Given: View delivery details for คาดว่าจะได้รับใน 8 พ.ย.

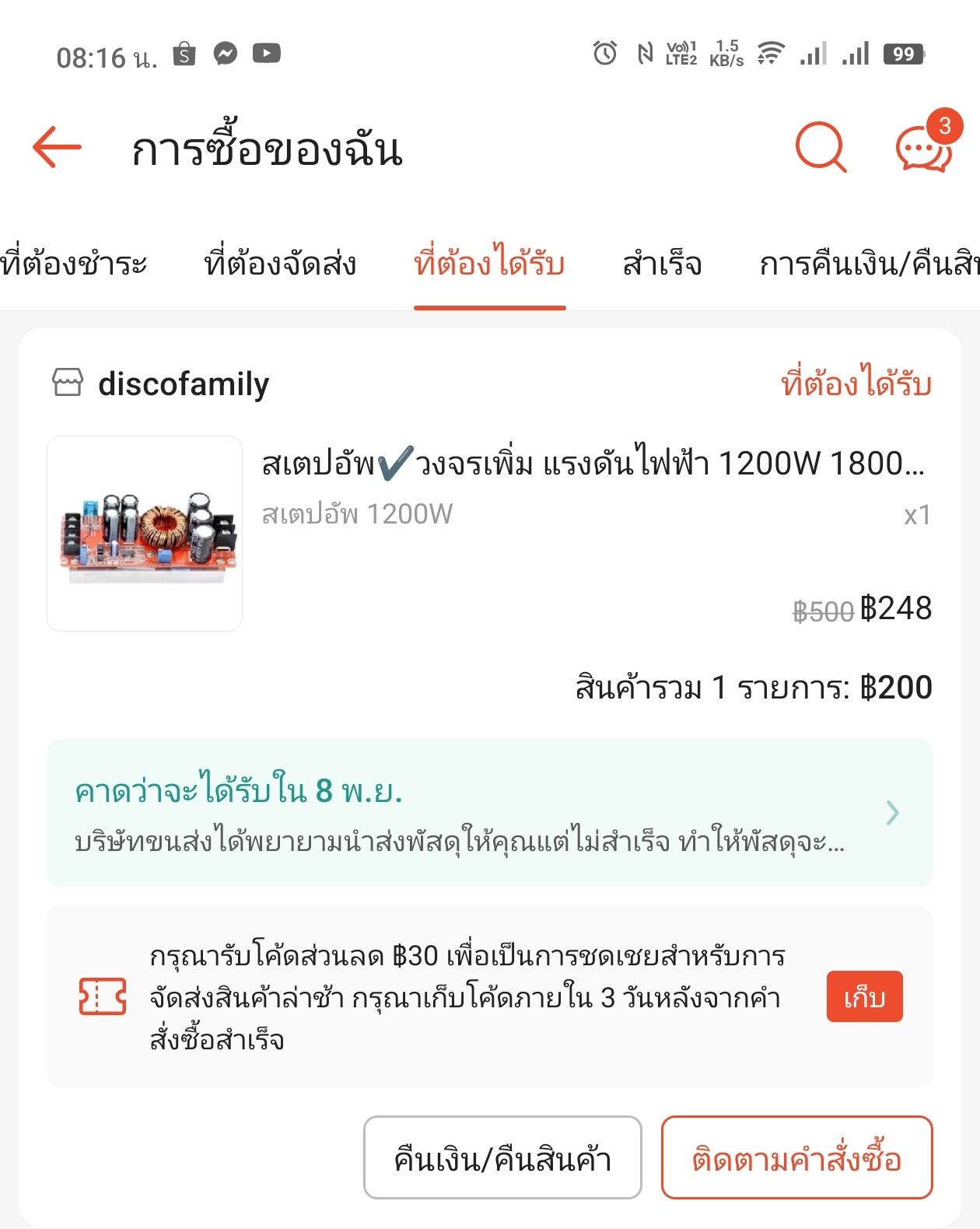Looking at the screenshot, I should 490,812.
